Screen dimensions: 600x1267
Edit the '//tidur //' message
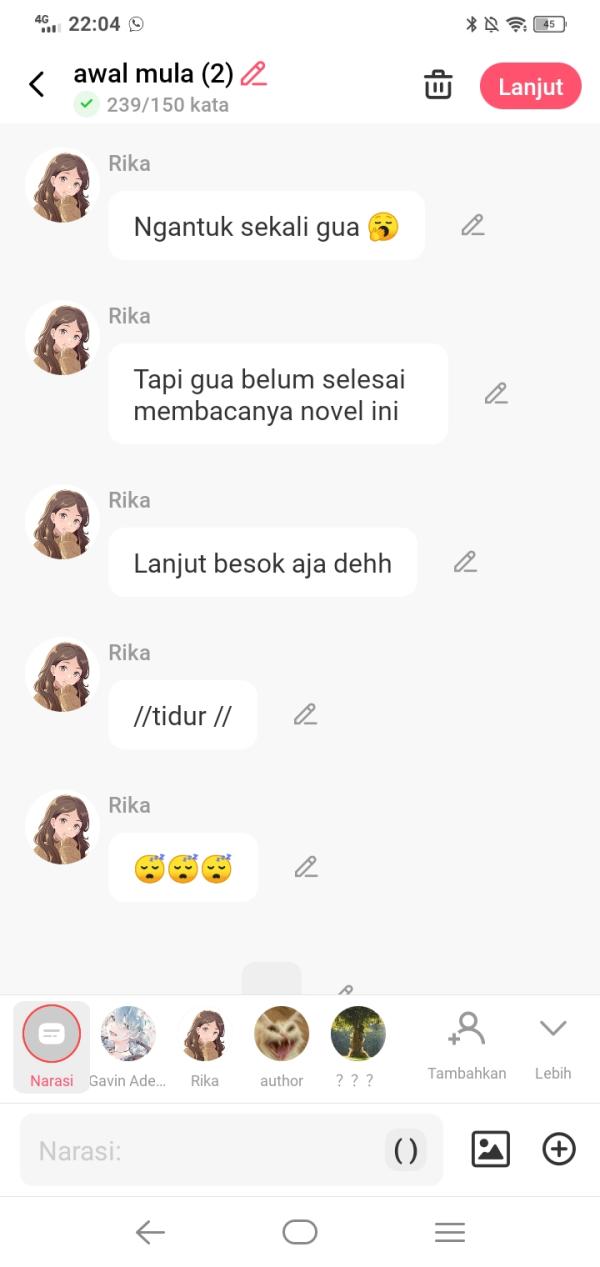click(305, 714)
